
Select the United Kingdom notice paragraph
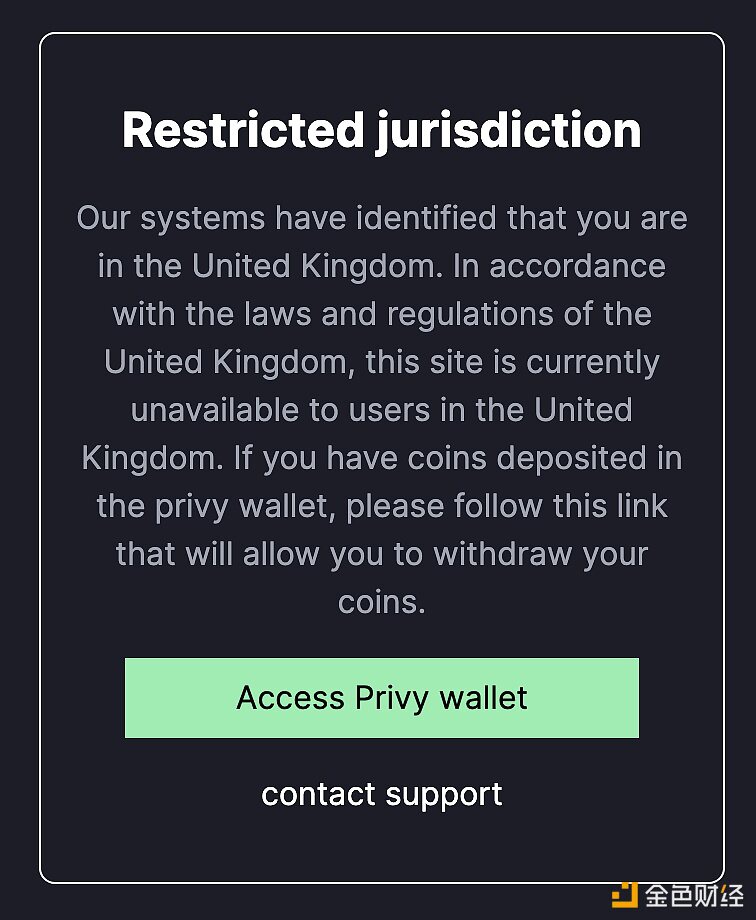[x=381, y=410]
